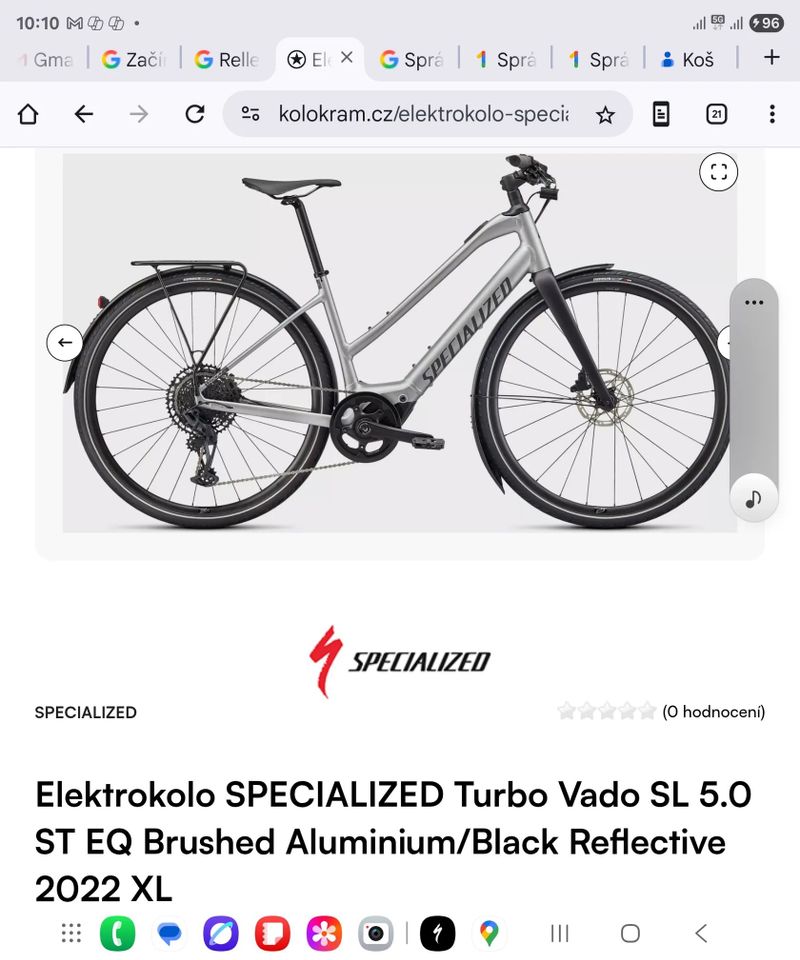Open the SPECIALIZED brand link
The image size is (800, 960).
click(86, 713)
